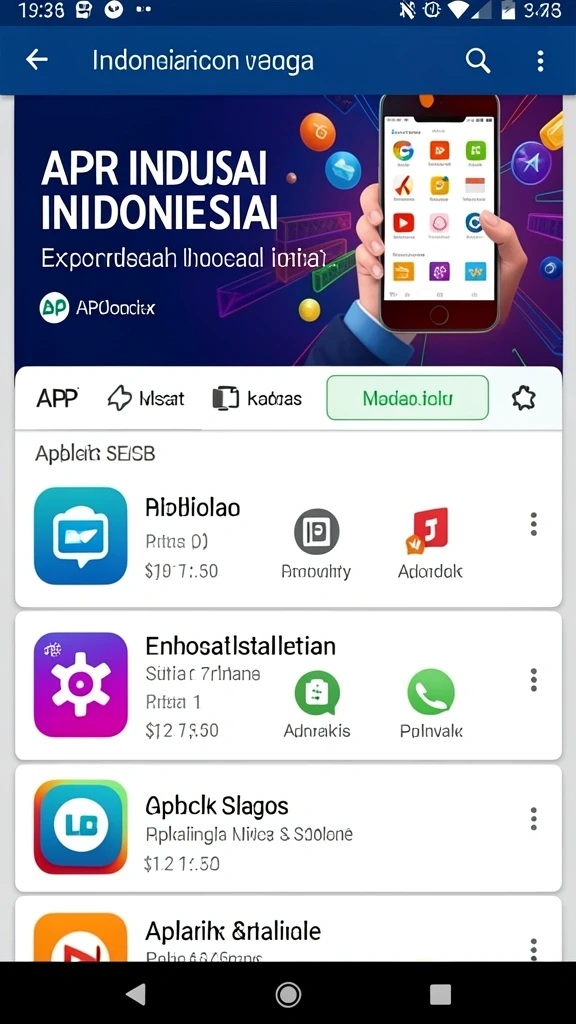The height and width of the screenshot is (1024, 576).
Task: Open the APR INDUSAI promo banner
Action: click(288, 230)
